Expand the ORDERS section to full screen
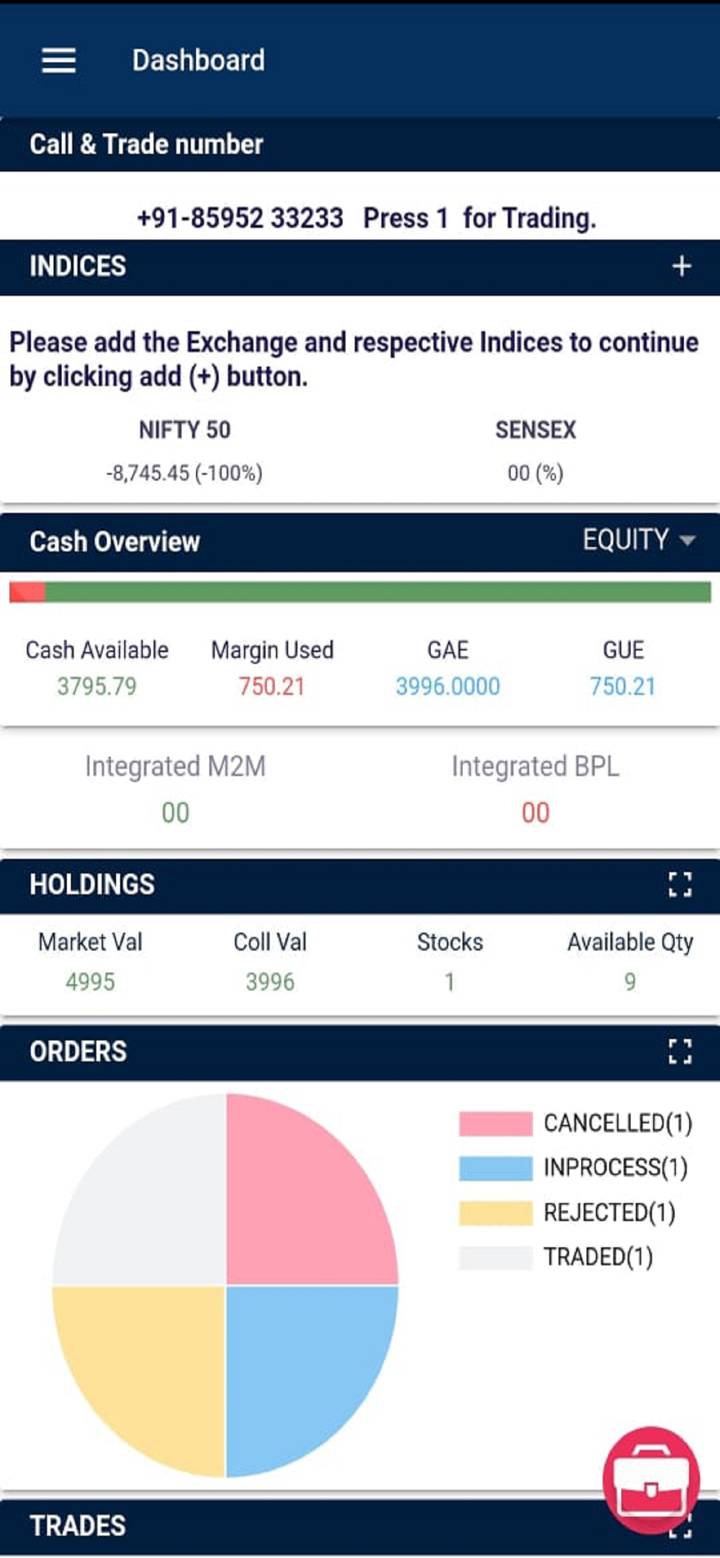This screenshot has height=1558, width=720. pyautogui.click(x=680, y=1051)
